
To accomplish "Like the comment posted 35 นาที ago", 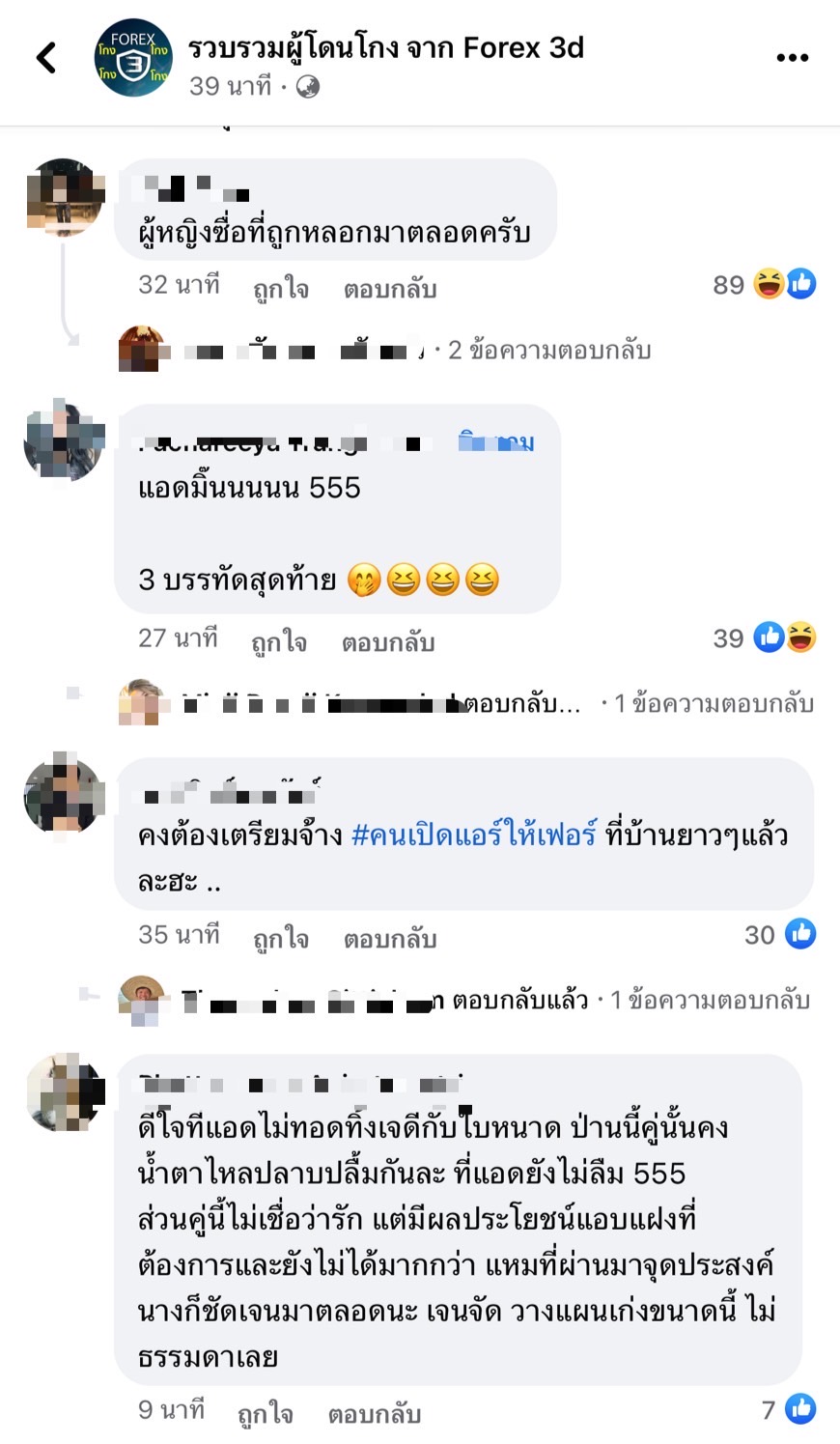I will tap(281, 938).
